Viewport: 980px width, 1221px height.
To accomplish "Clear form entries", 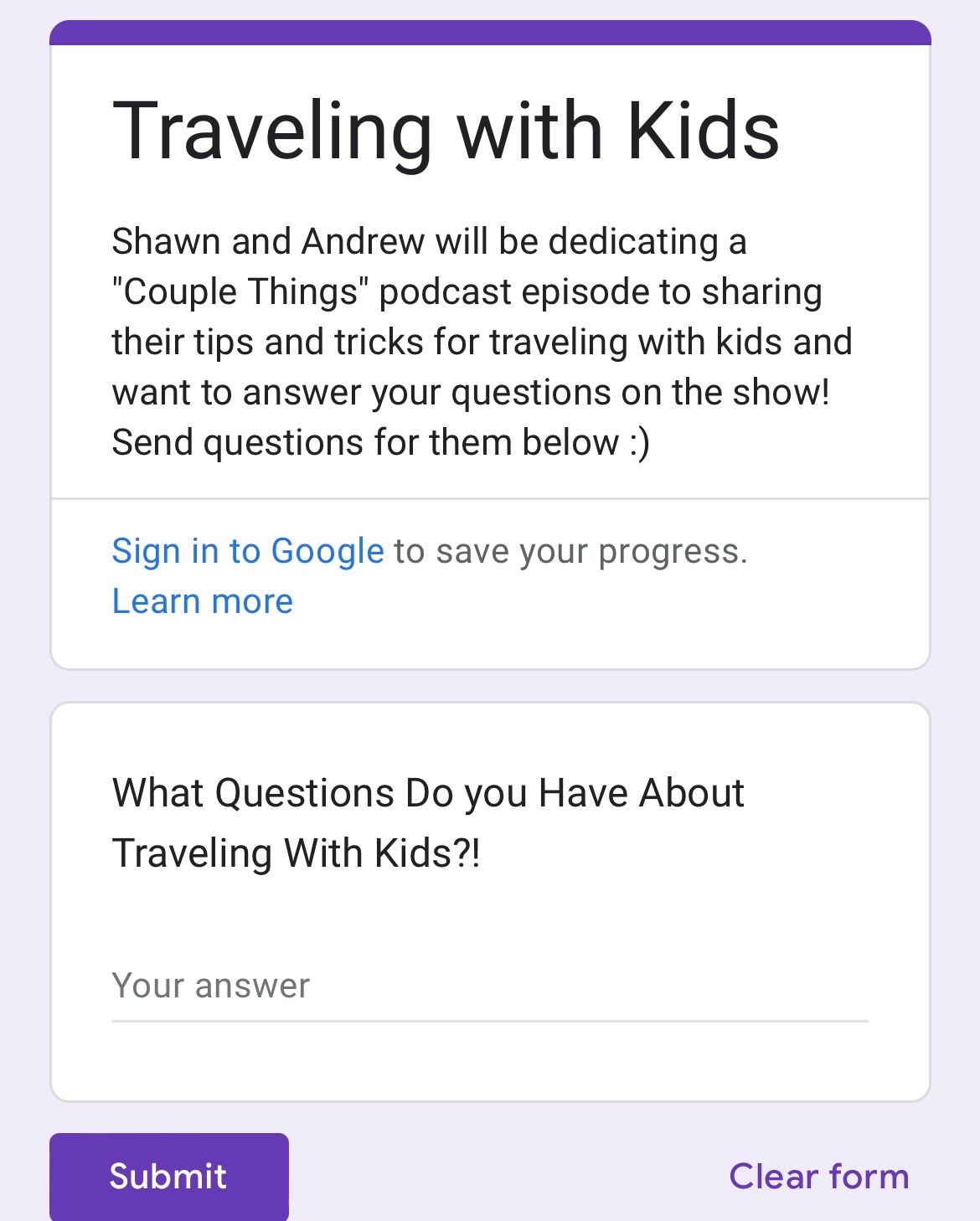I will coord(818,1176).
